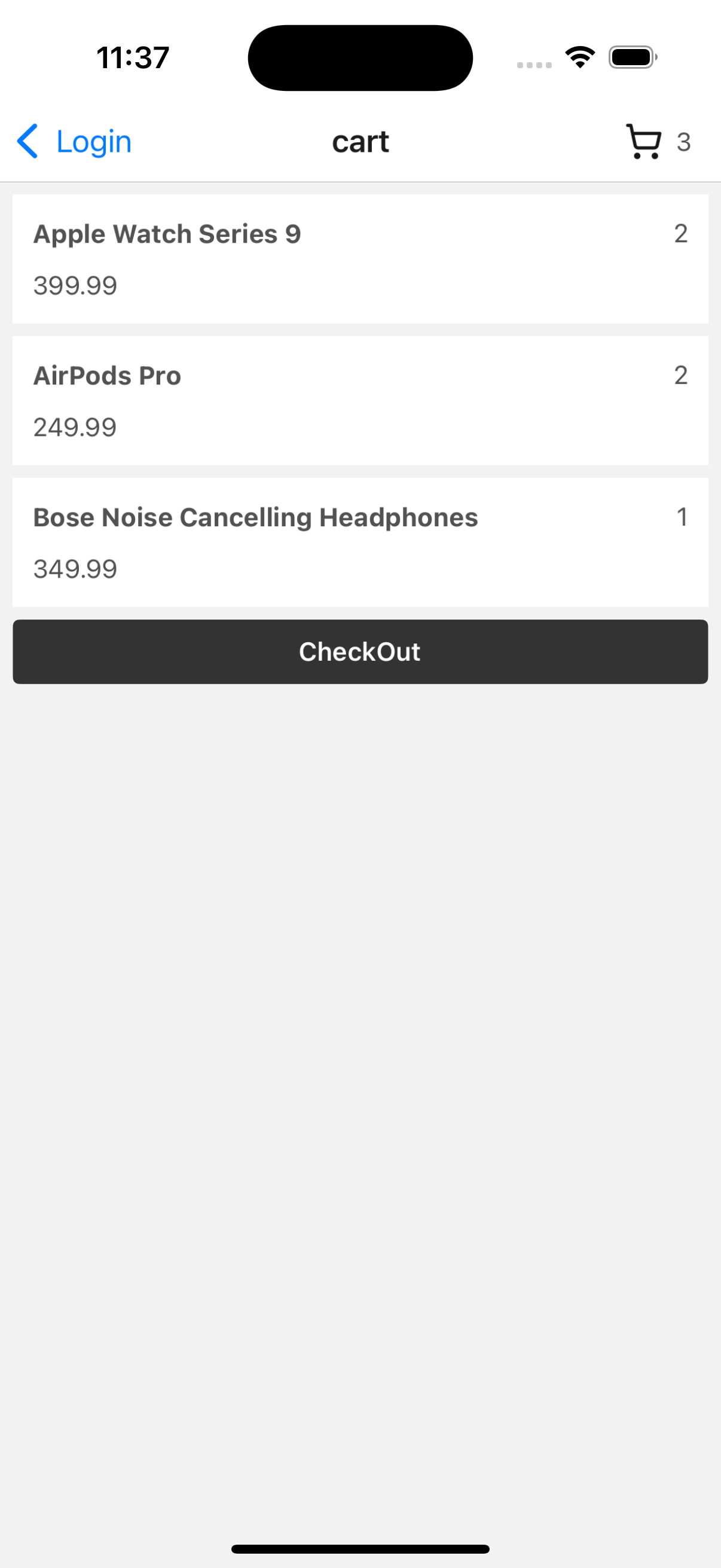Click the Login link
721x1568 pixels.
tap(93, 141)
